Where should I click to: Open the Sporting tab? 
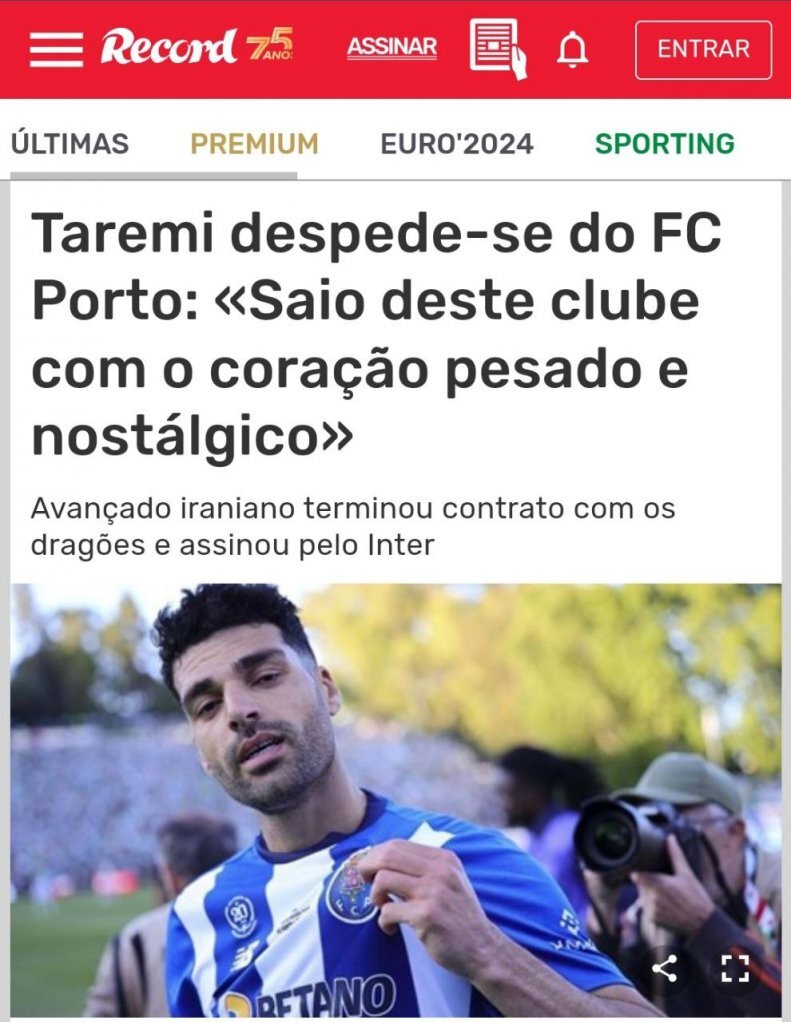(x=664, y=144)
